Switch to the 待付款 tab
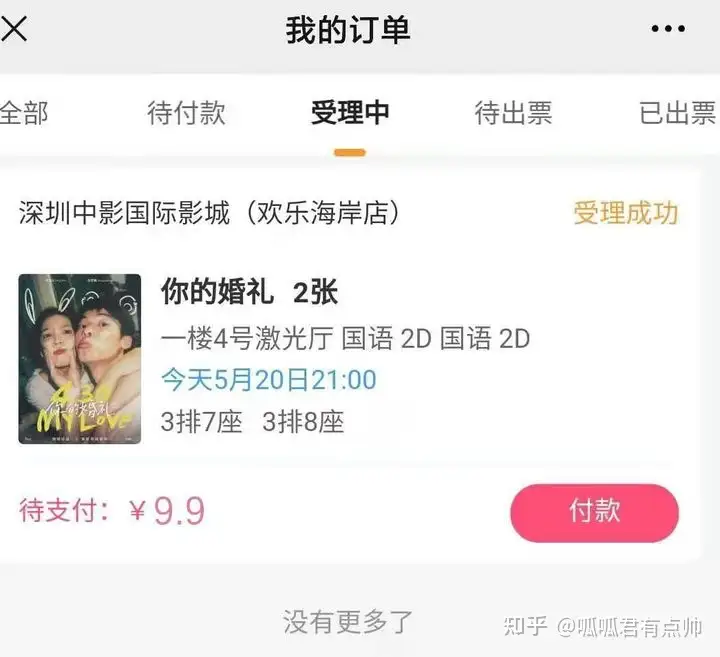Viewport: 720px width, 657px height. tap(186, 113)
